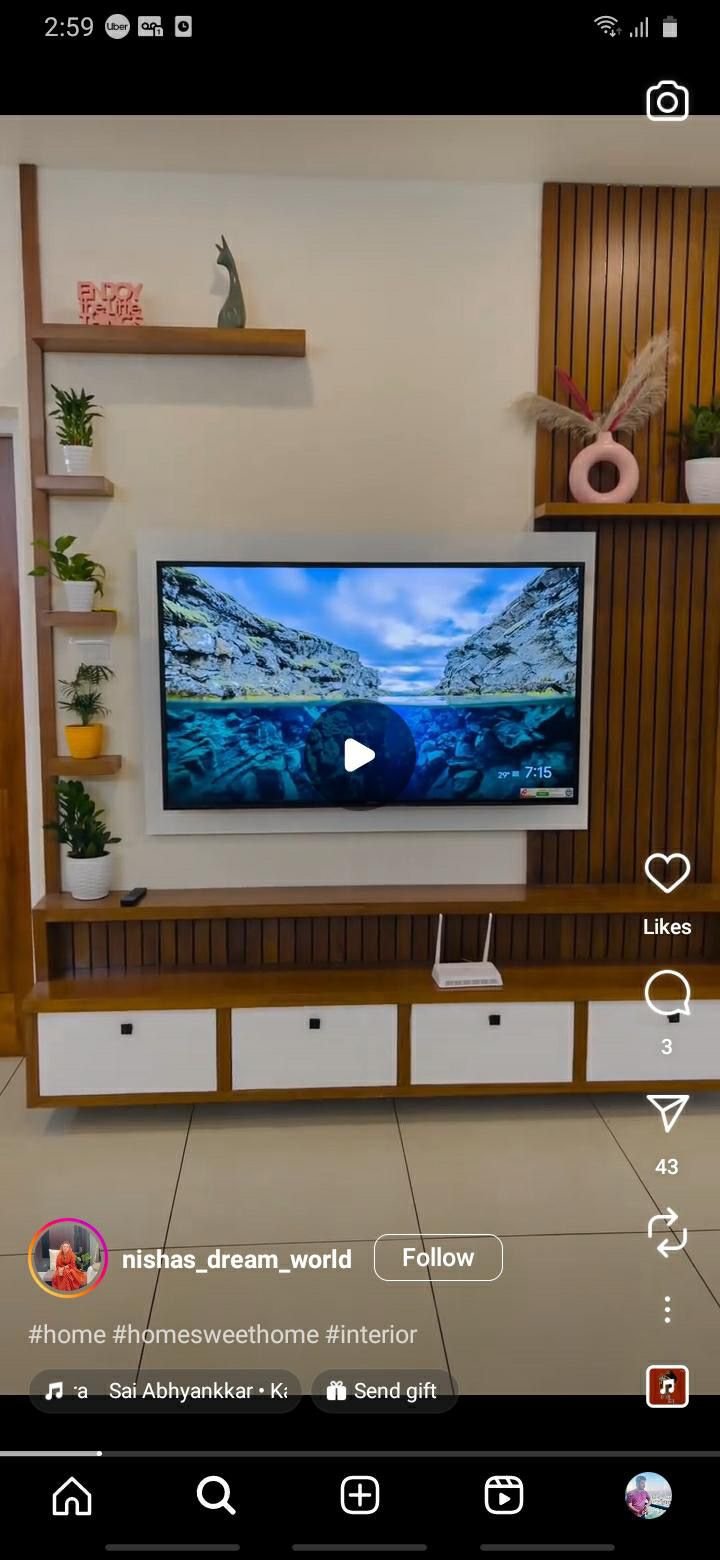Play the paused reel video

(x=359, y=755)
